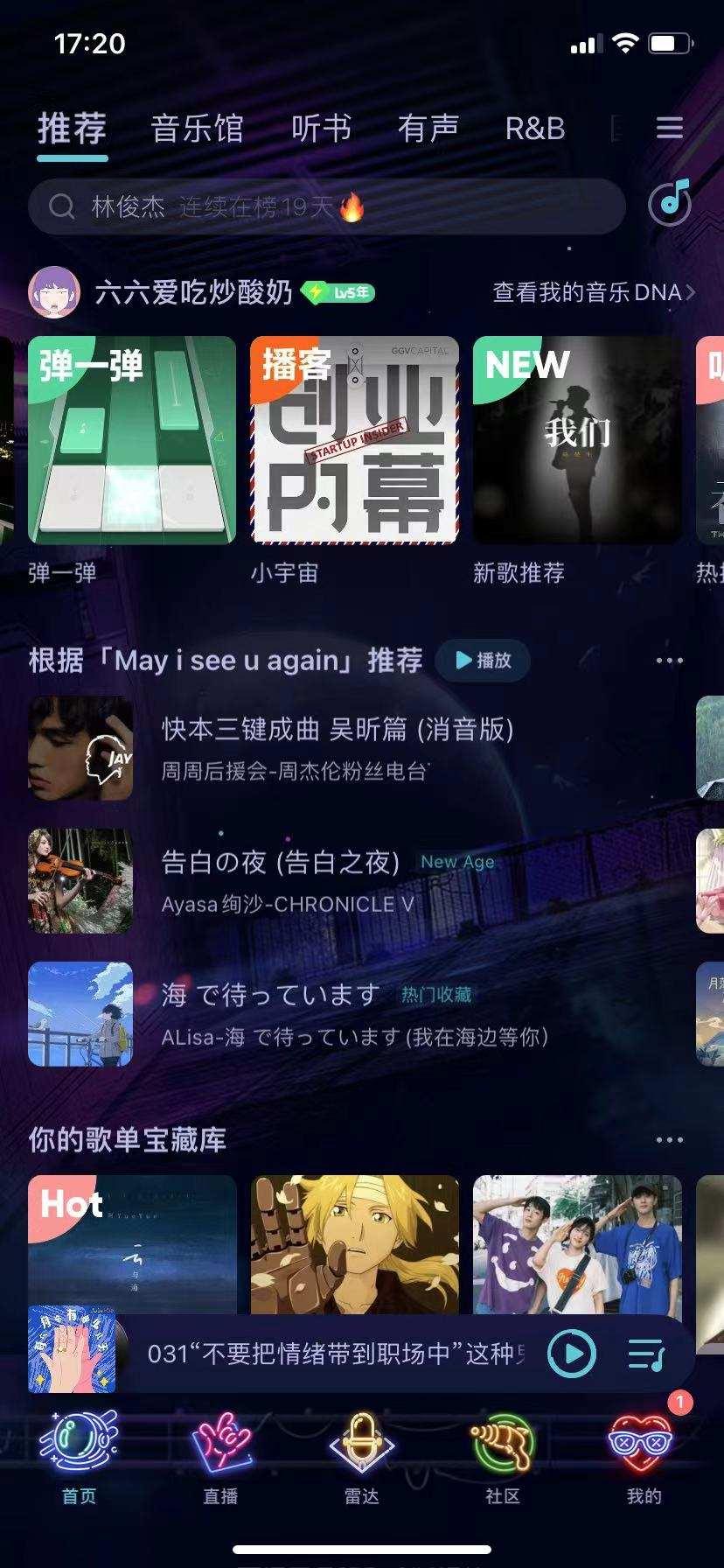Tap the 林俊杰 search box
Image resolution: width=724 pixels, height=1568 pixels.
pos(325,206)
